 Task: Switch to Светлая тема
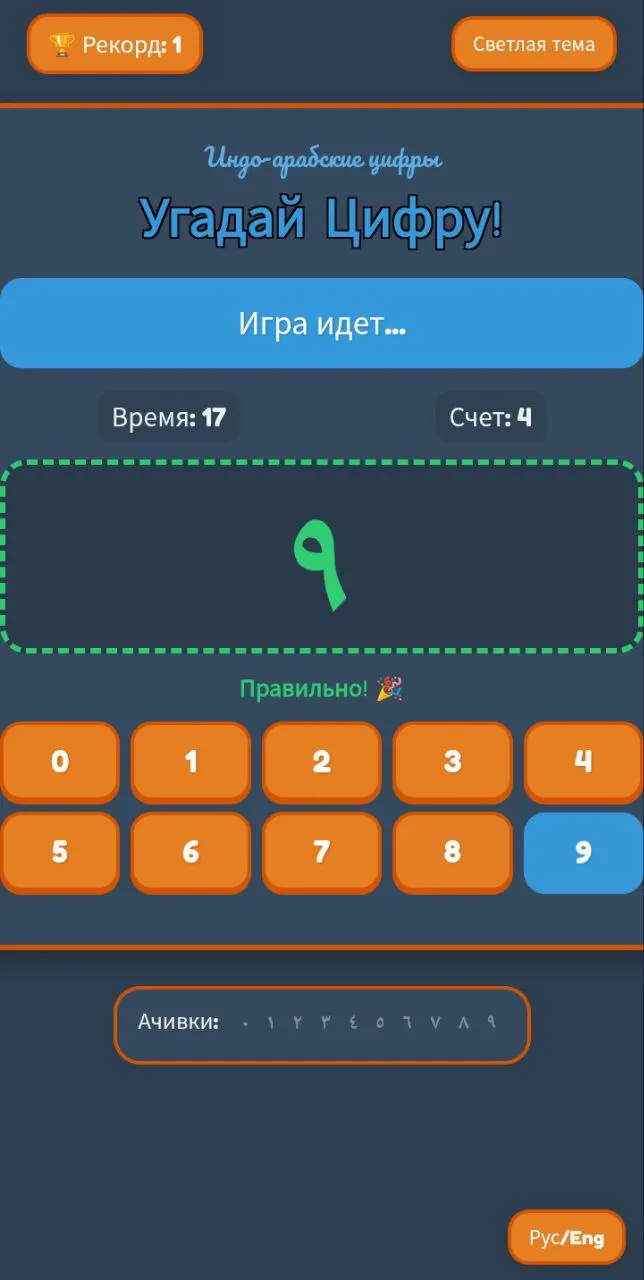(534, 44)
